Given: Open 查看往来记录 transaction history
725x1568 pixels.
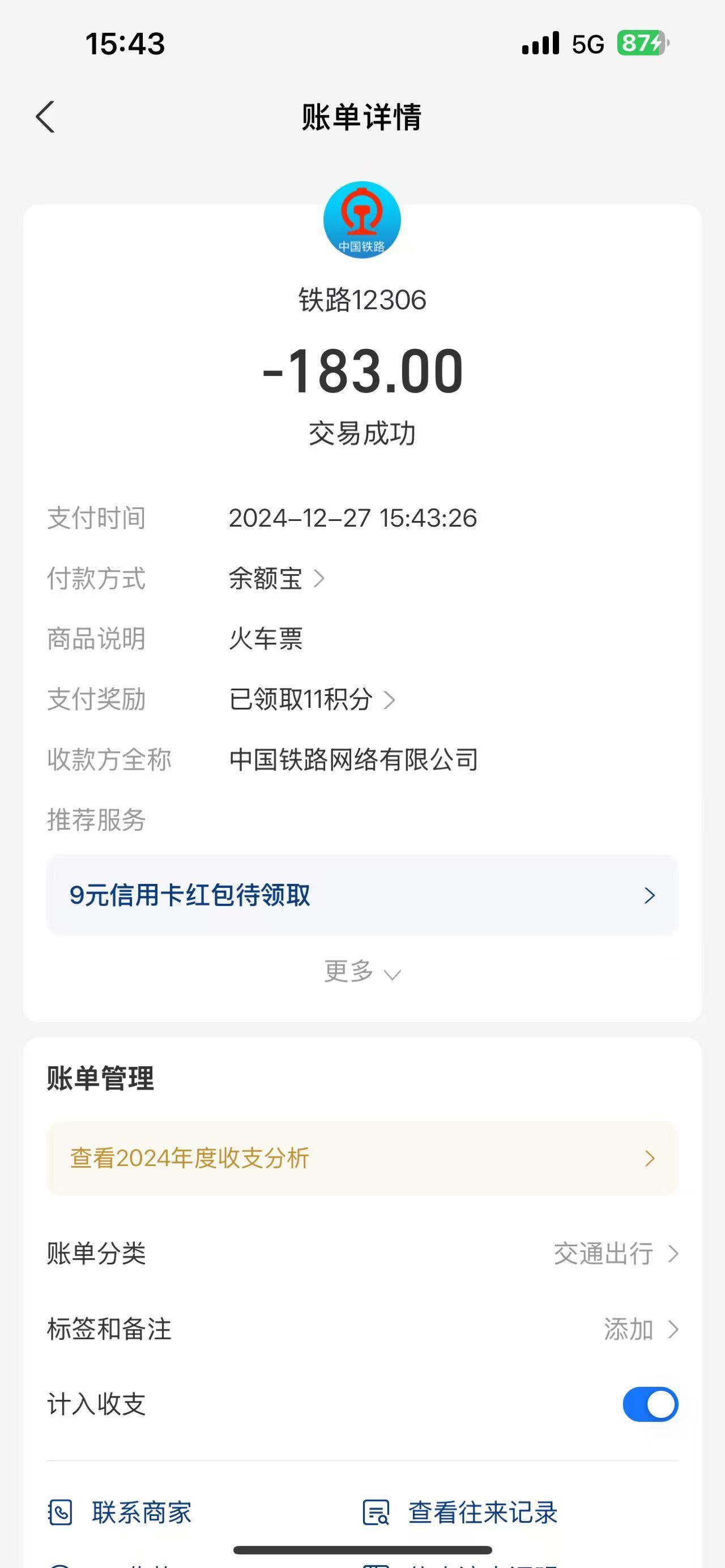Looking at the screenshot, I should tap(460, 1512).
